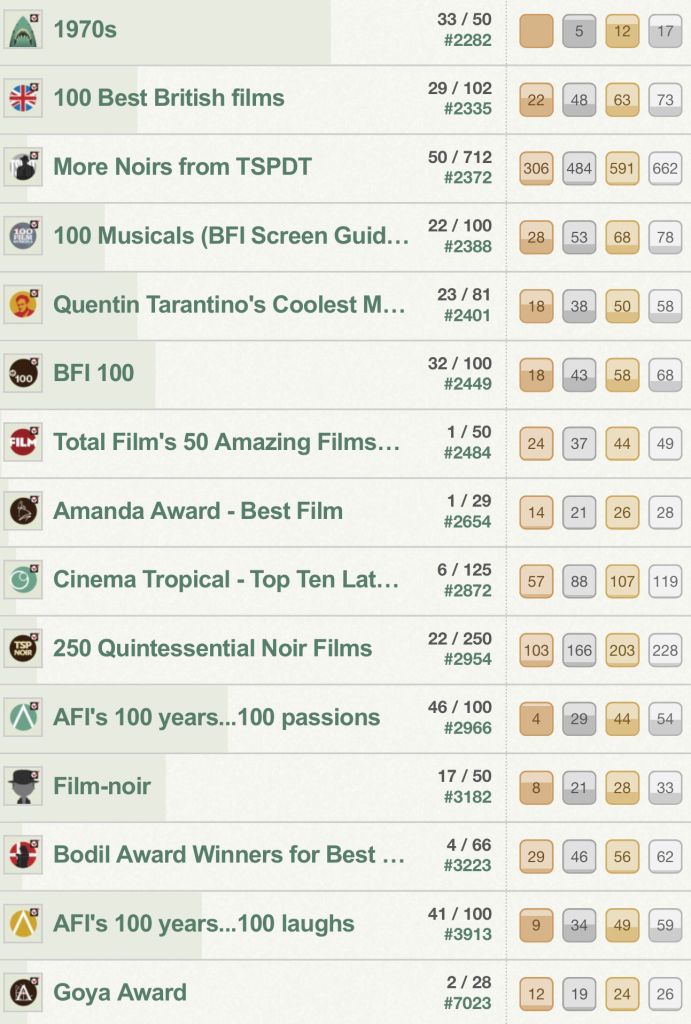
Task: Open Quentin Tarantino's Coolest Movies list
Action: 228,304
